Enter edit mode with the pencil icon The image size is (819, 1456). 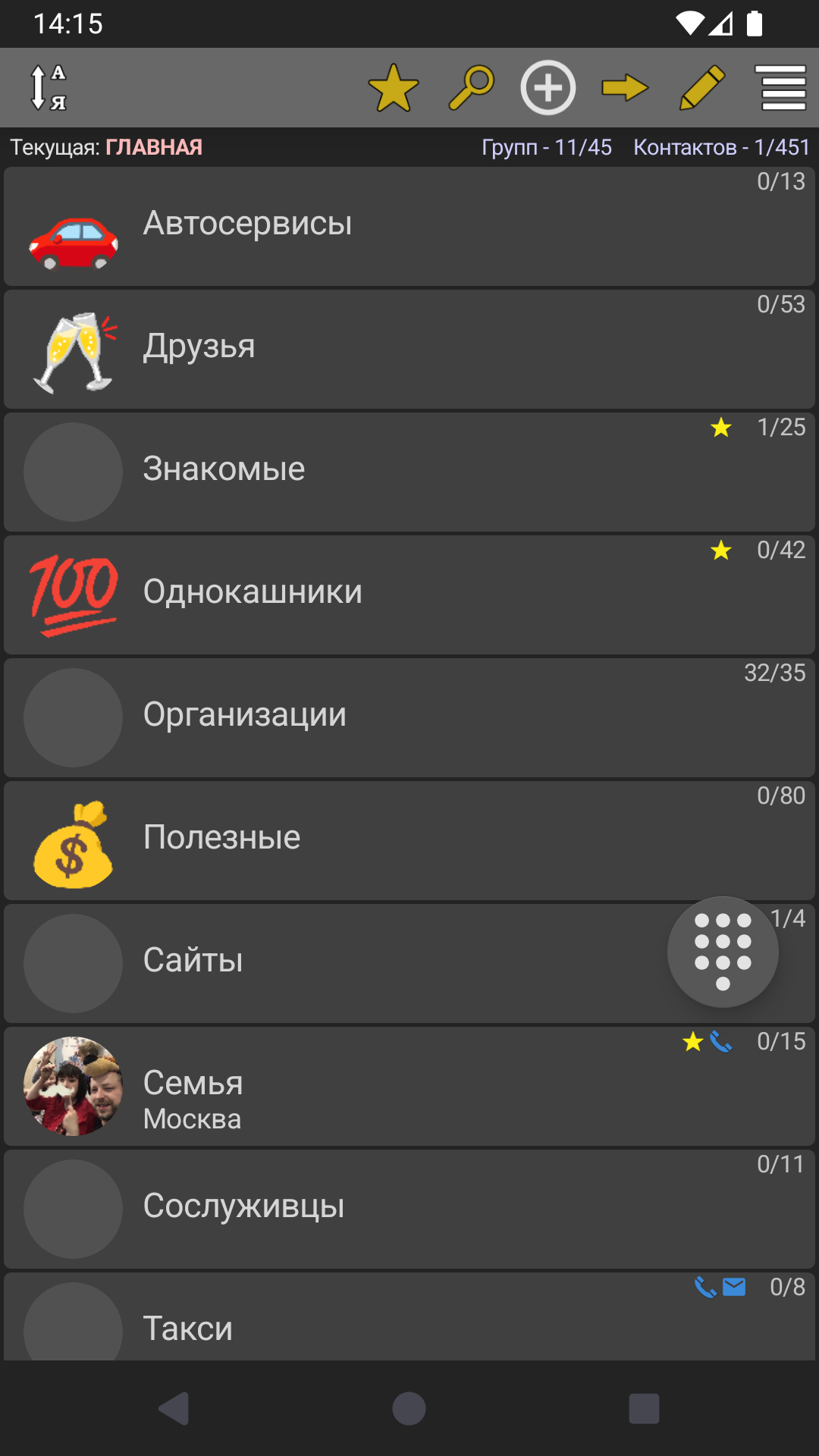702,88
